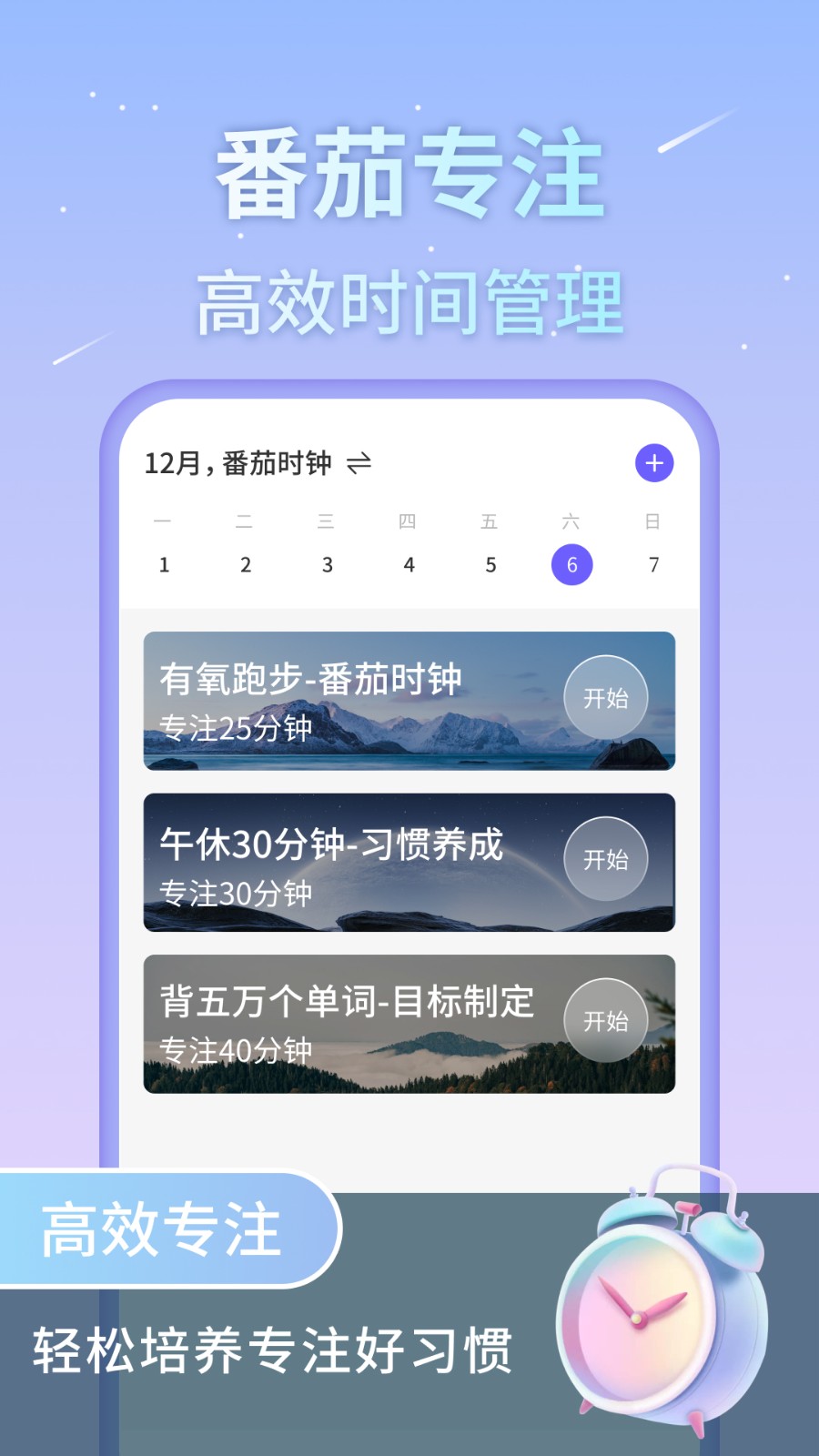Select date 1 under Monday
The image size is (819, 1456).
coord(163,563)
